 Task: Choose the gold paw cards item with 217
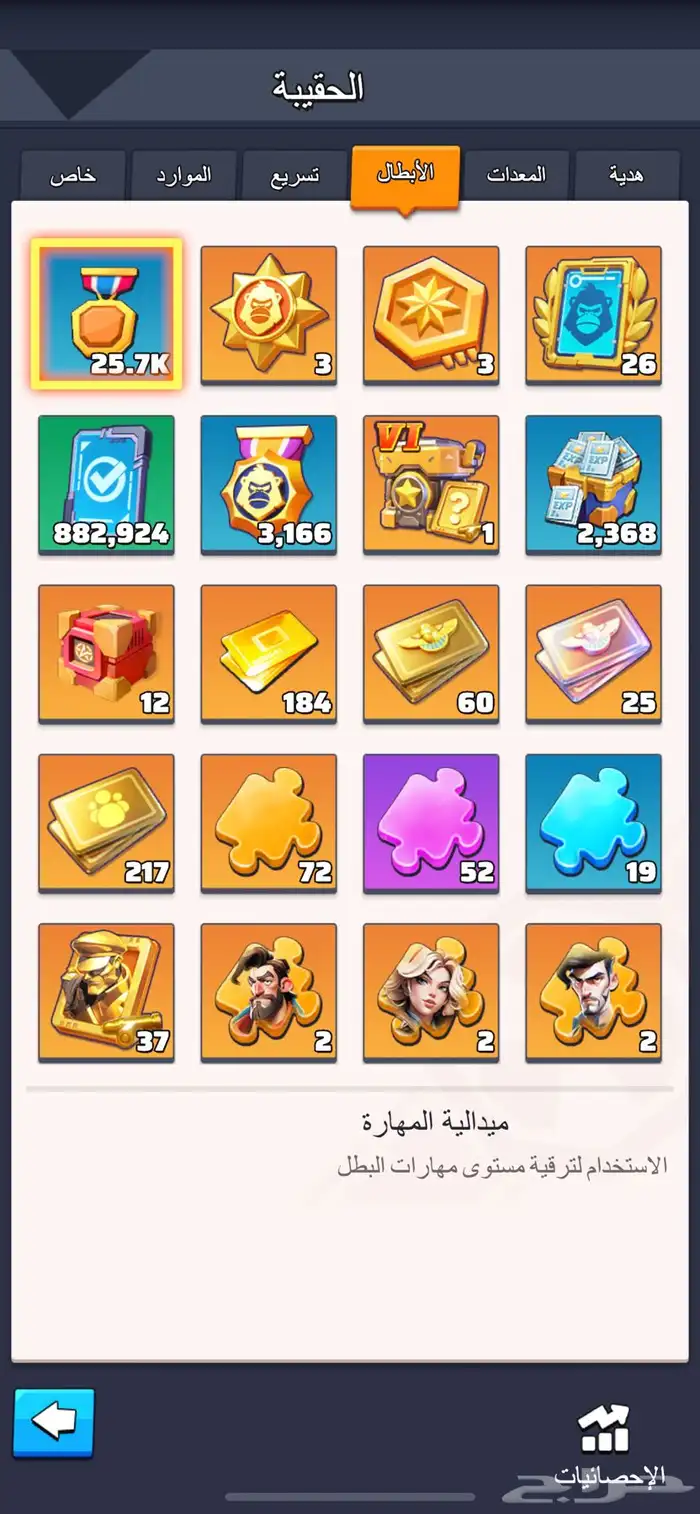coord(106,822)
